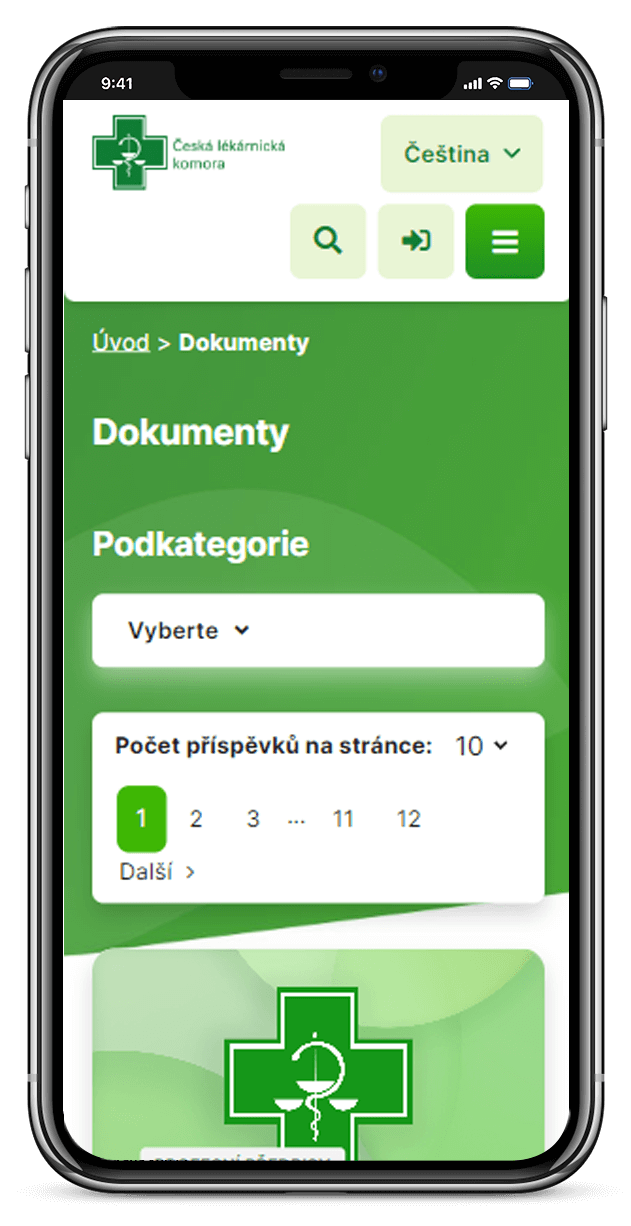This screenshot has width=631, height=1226.
Task: Go to page 3
Action: coord(253,819)
